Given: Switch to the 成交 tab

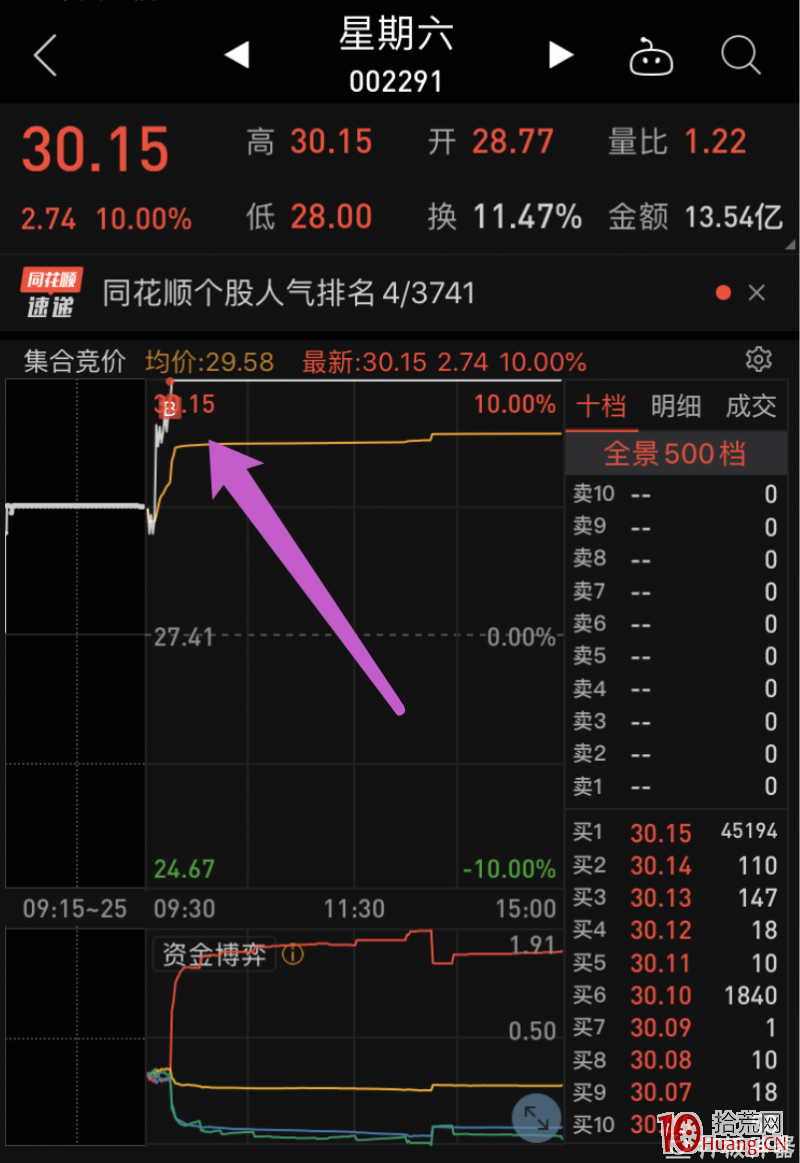Looking at the screenshot, I should (750, 407).
